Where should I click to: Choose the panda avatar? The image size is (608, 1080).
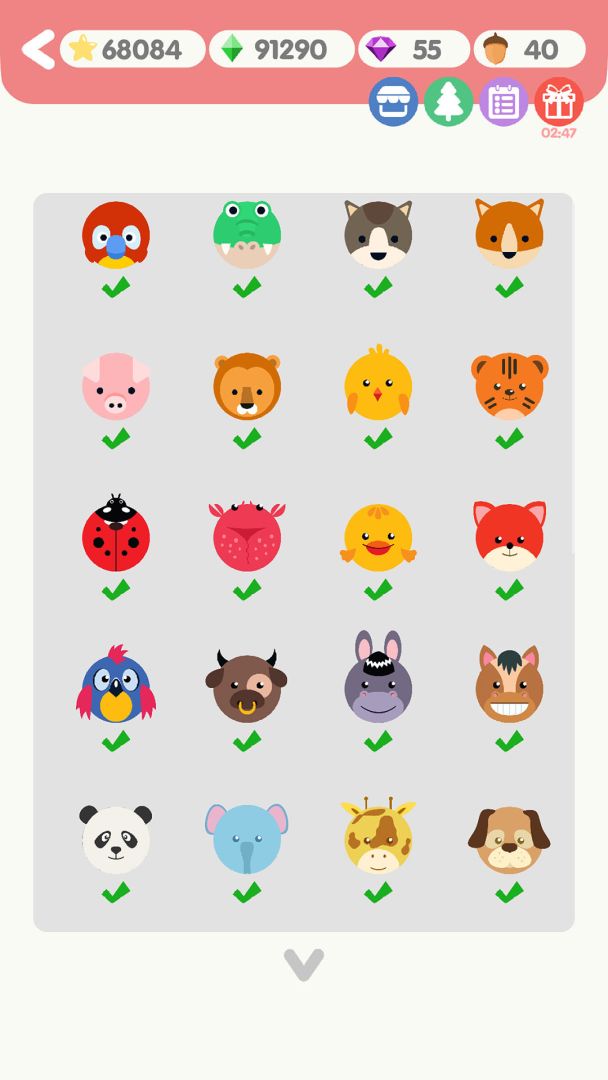tap(116, 839)
